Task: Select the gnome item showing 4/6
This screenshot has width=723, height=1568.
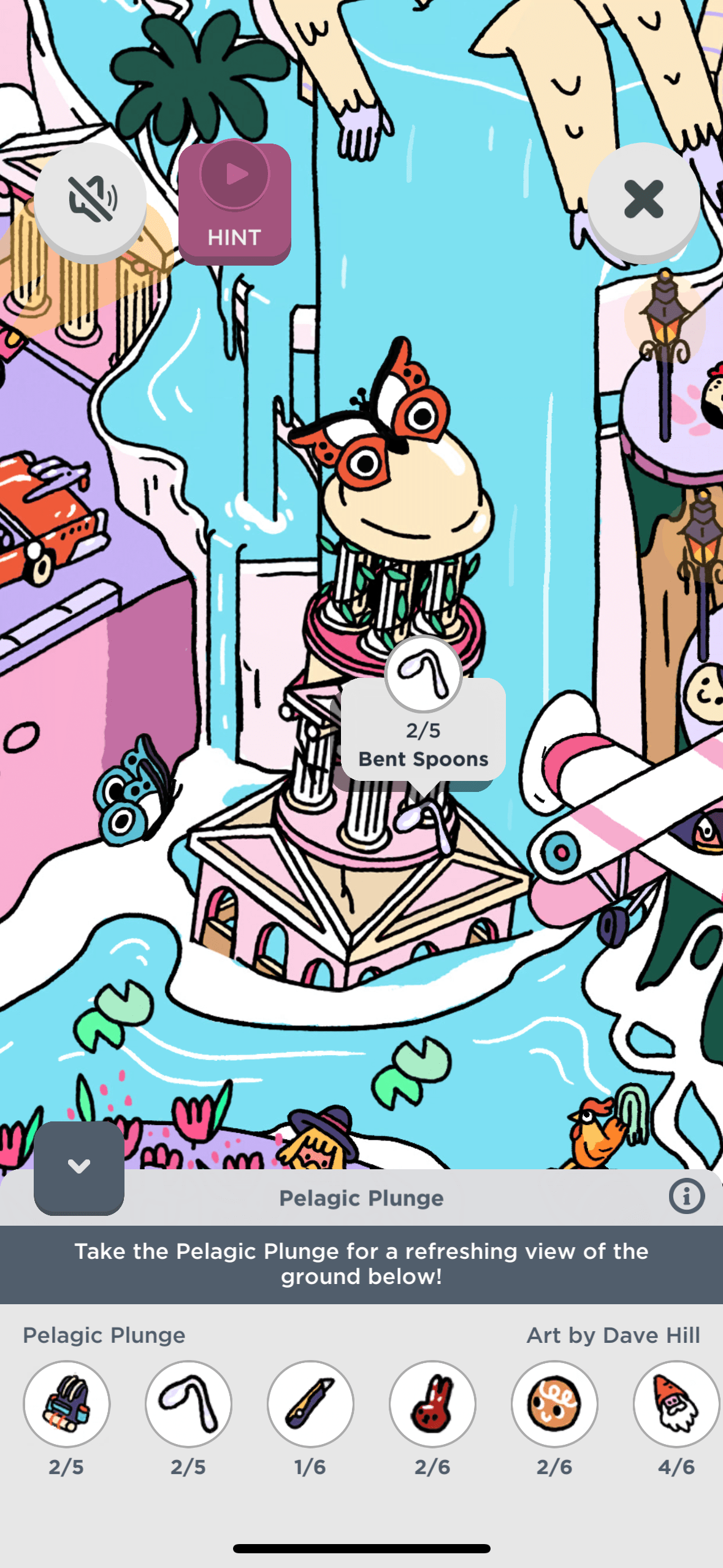Action: [676, 1404]
